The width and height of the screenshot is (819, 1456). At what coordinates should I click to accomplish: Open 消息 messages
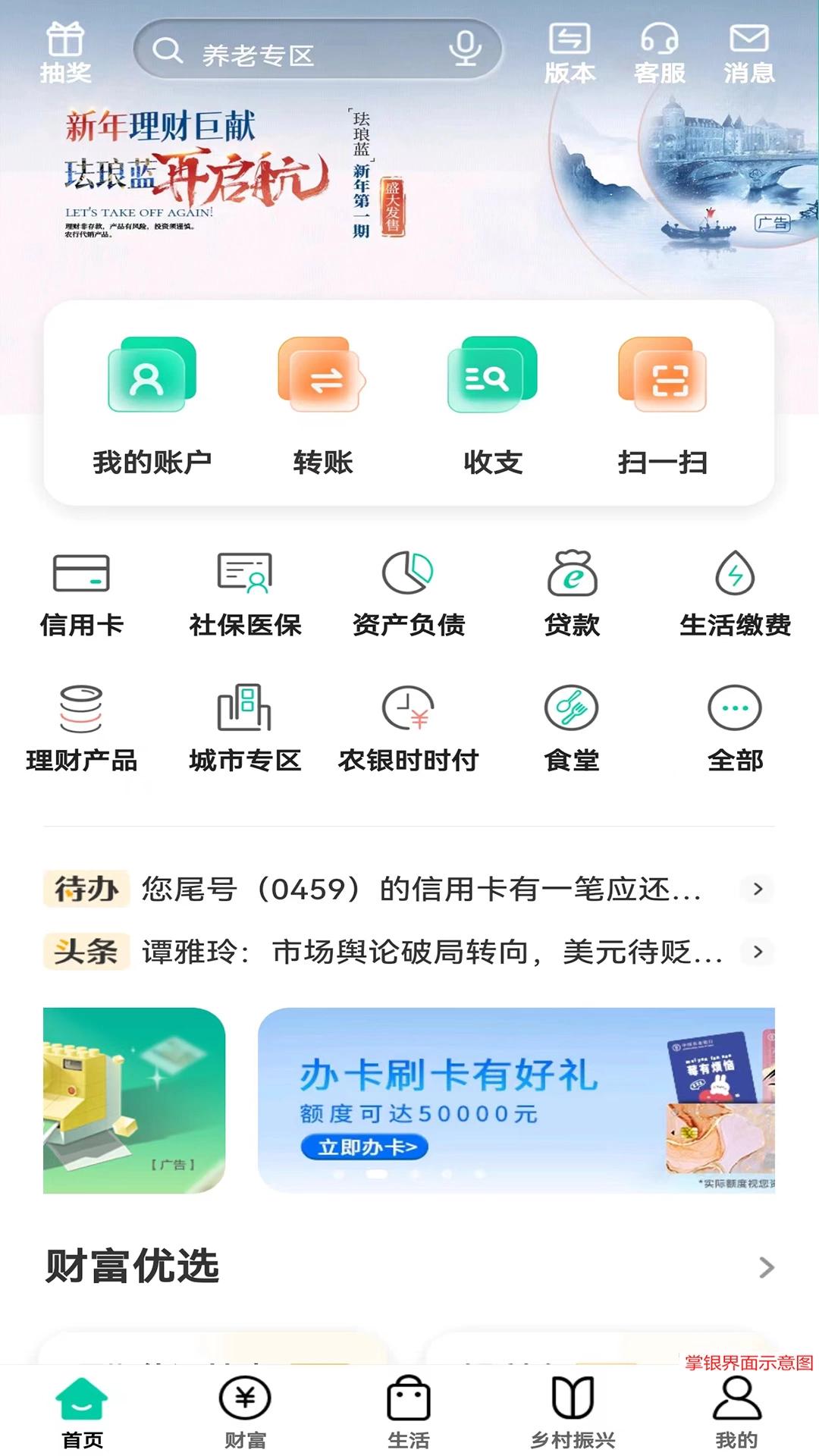pyautogui.click(x=749, y=53)
